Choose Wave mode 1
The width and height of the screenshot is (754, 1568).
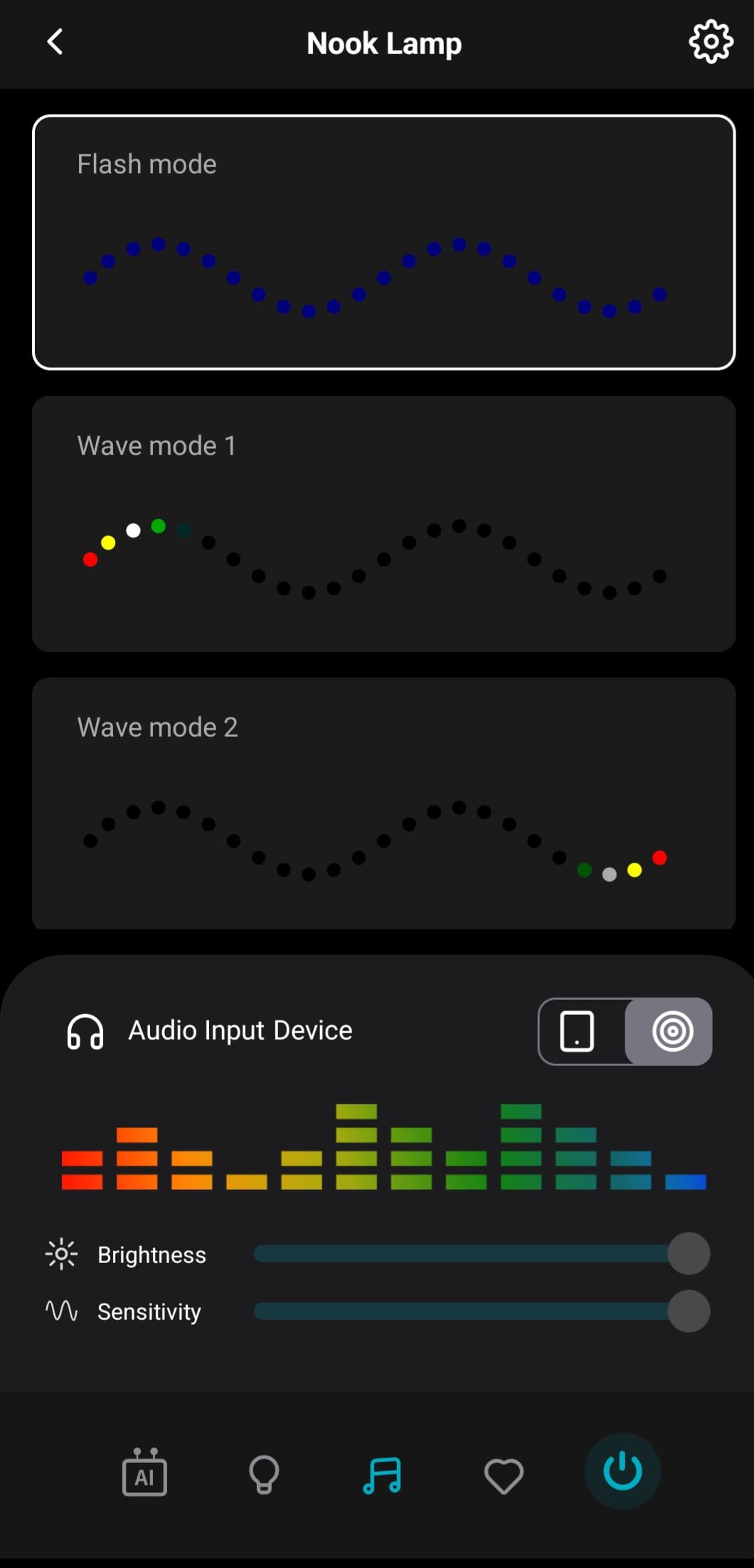pyautogui.click(x=383, y=523)
